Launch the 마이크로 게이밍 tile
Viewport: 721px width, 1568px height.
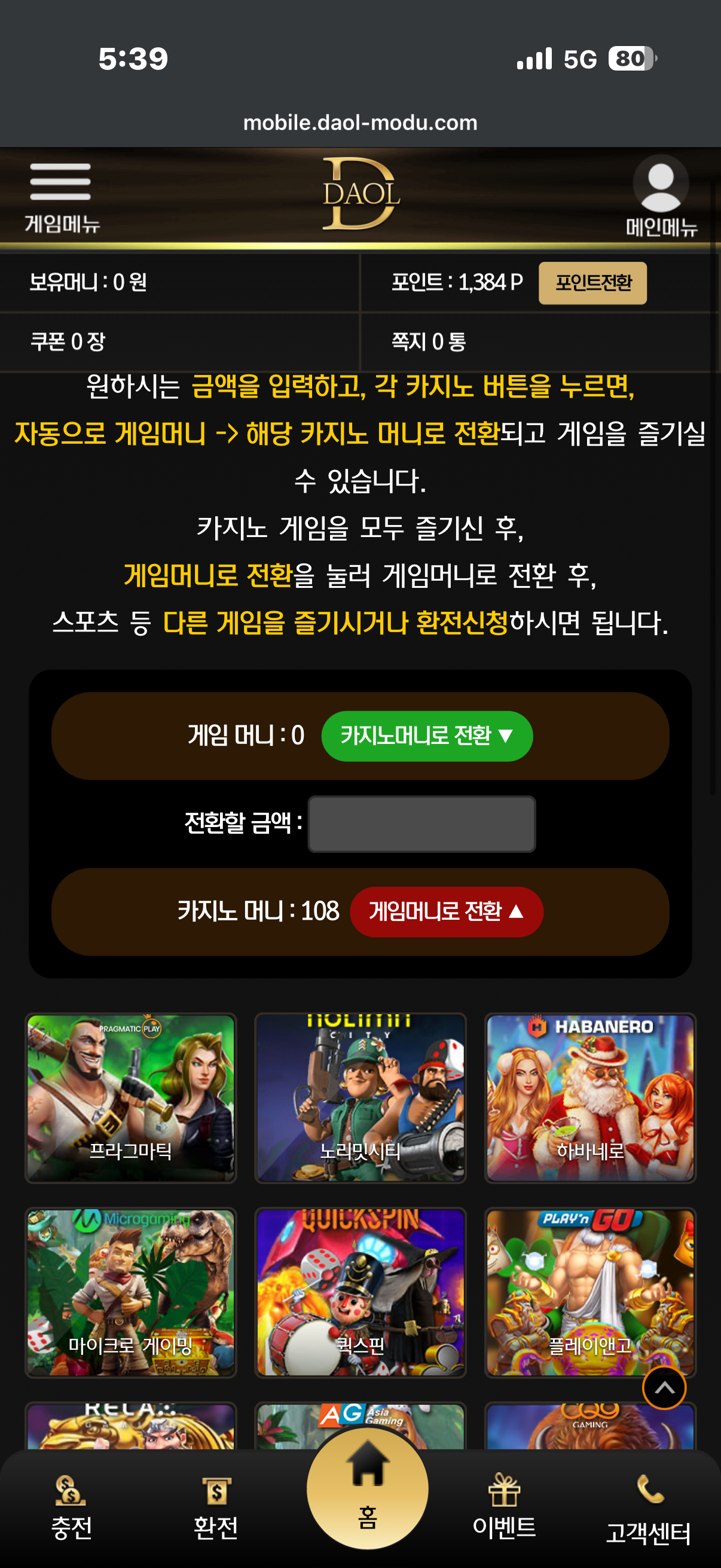click(x=130, y=1292)
